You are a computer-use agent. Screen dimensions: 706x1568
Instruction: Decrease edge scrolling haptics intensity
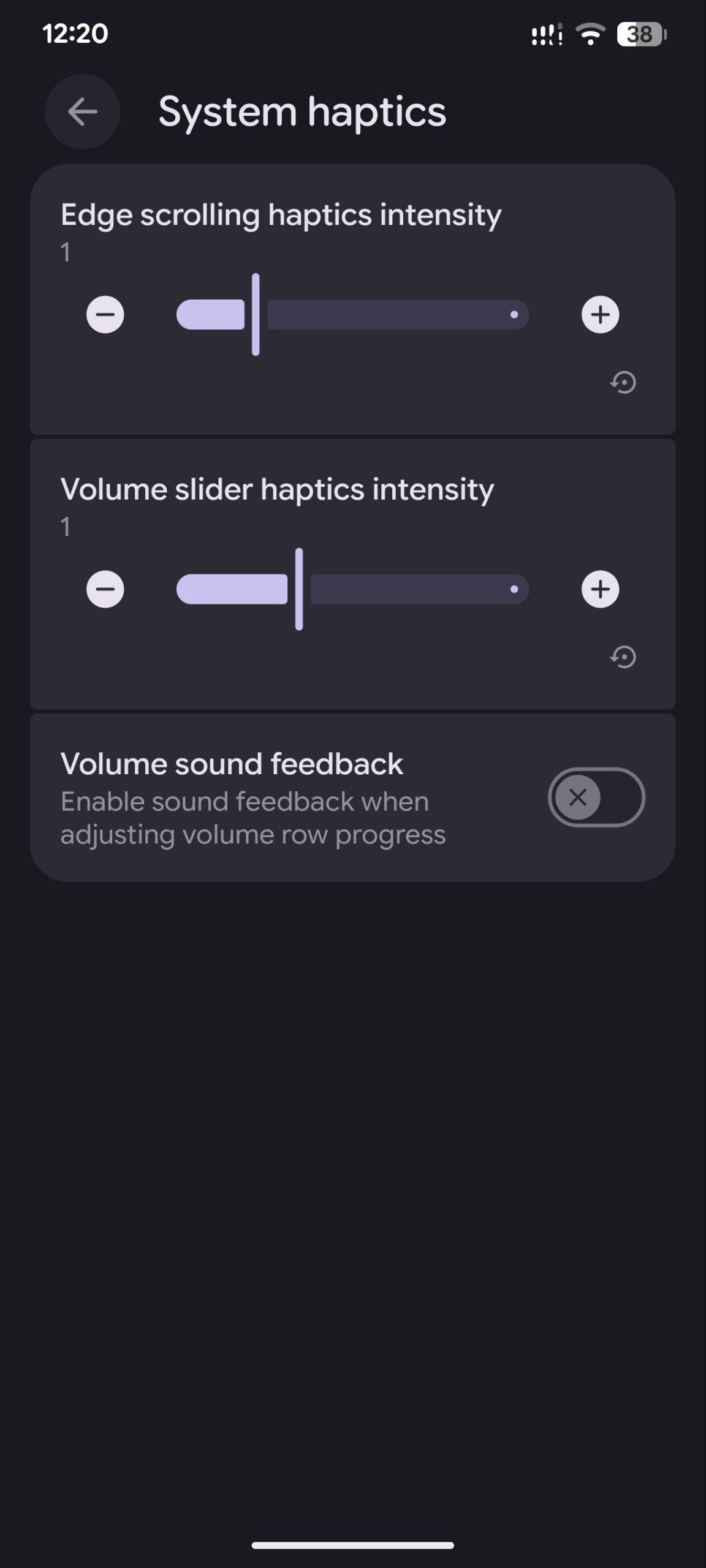105,315
